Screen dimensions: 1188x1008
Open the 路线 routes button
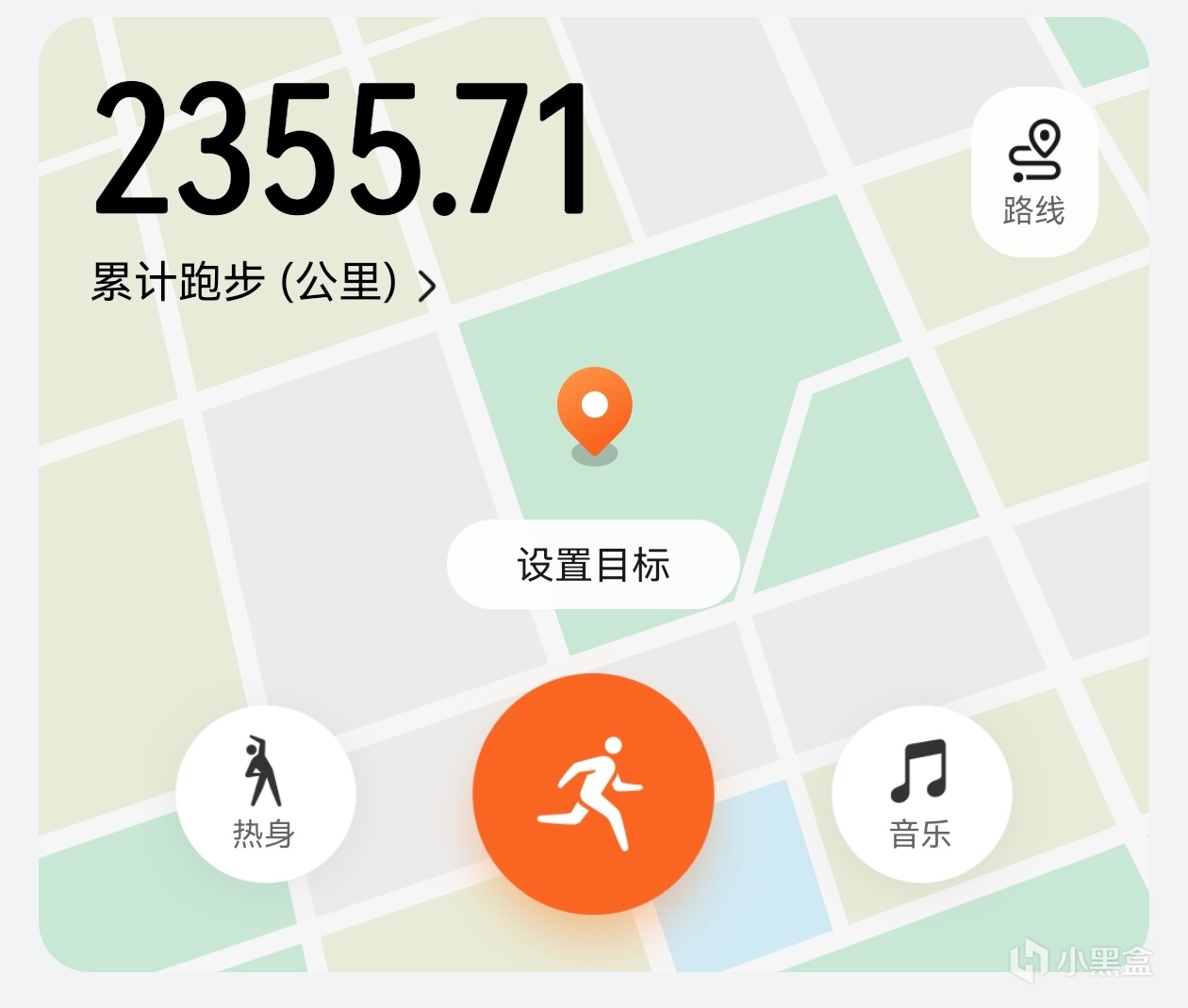coord(1033,173)
